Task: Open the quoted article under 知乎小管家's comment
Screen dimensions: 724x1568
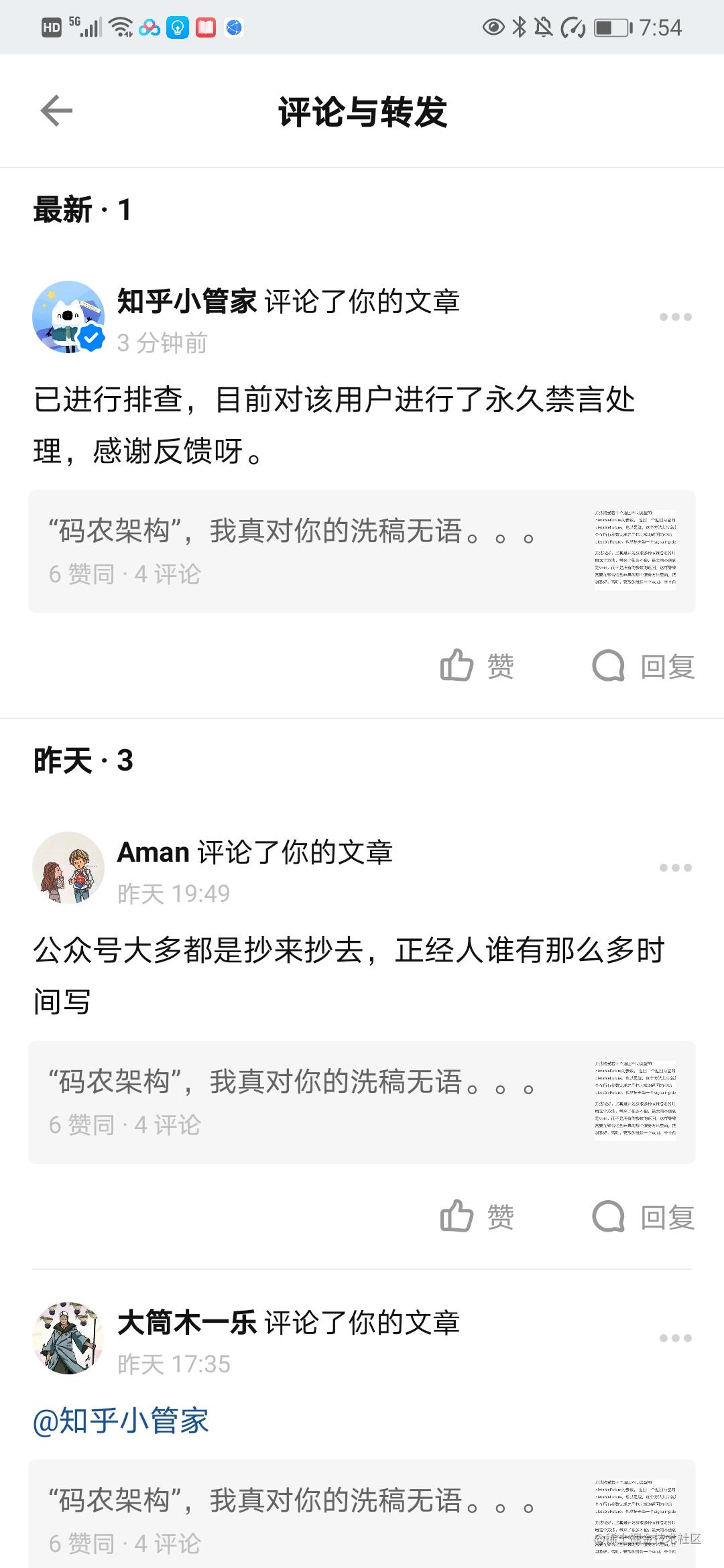Action: 362,551
